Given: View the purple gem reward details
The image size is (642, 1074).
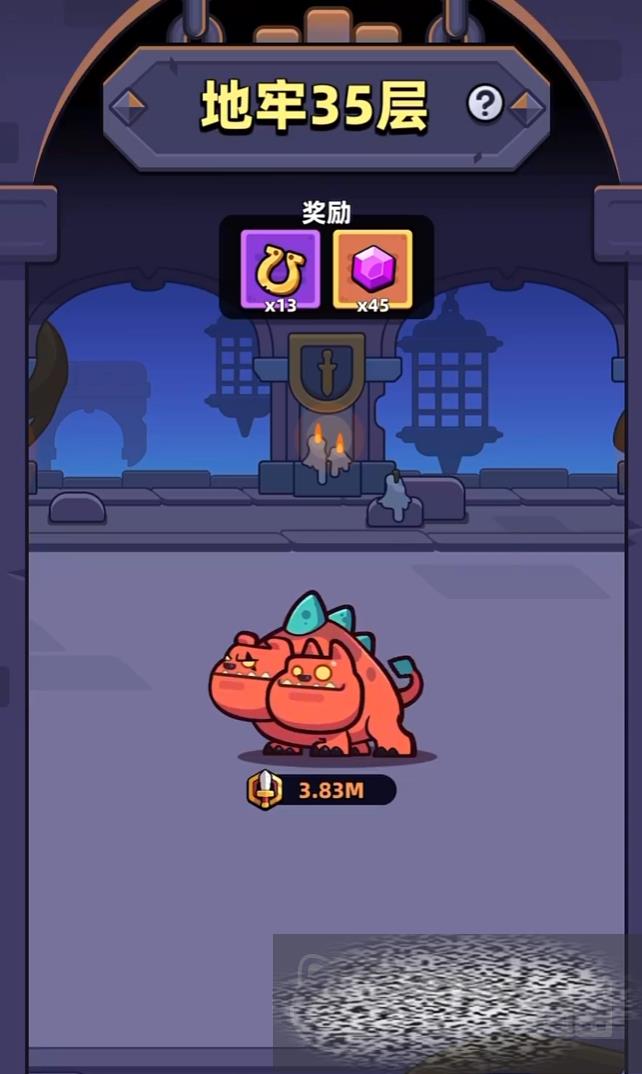Looking at the screenshot, I should [373, 268].
